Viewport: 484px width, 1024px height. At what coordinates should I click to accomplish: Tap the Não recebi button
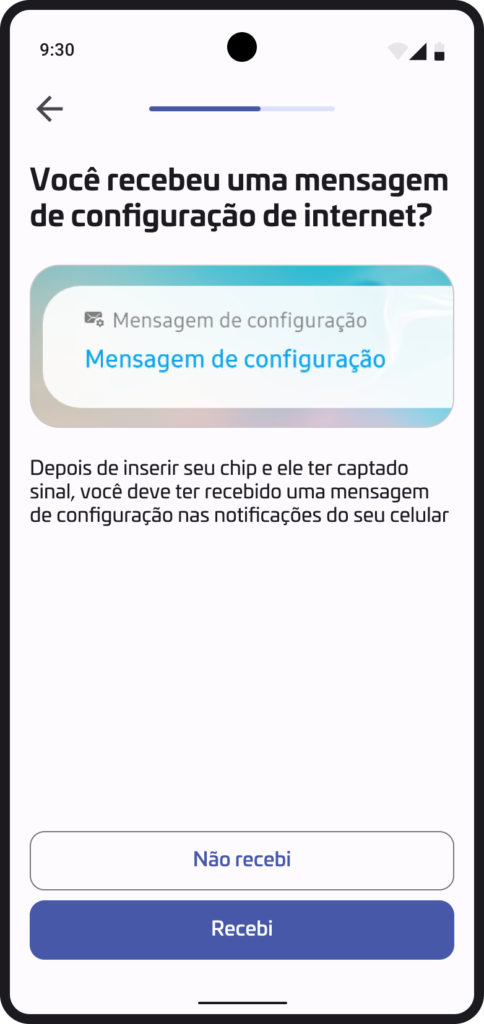click(242, 860)
